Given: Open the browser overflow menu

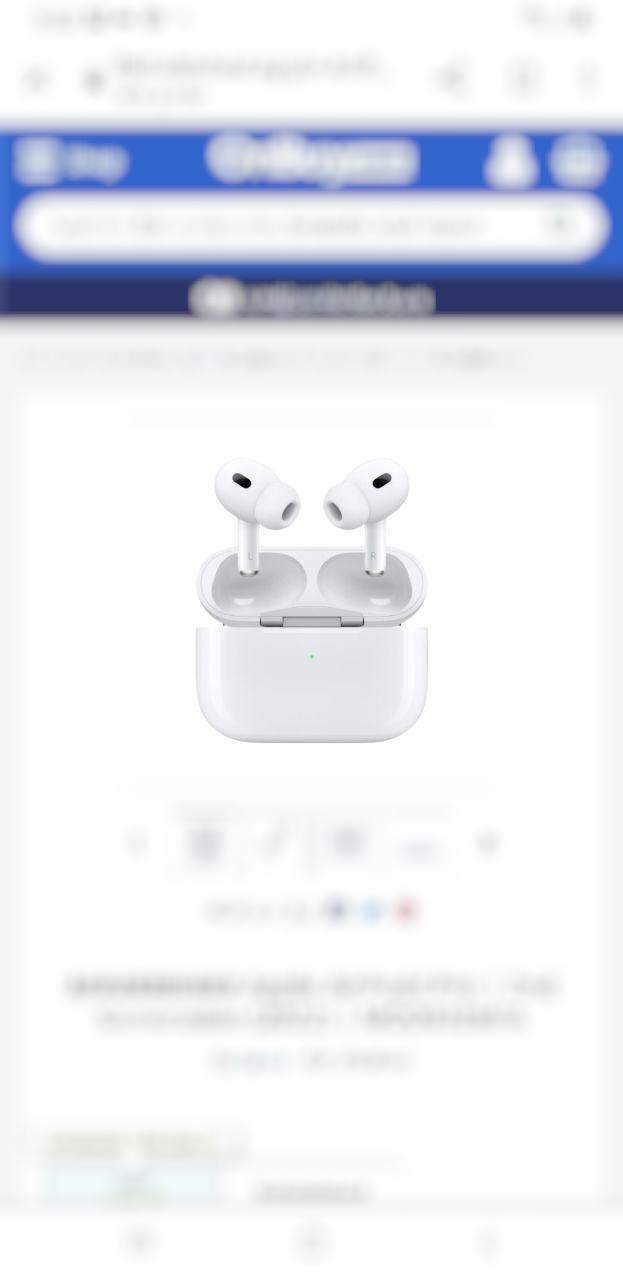Looking at the screenshot, I should 588,79.
